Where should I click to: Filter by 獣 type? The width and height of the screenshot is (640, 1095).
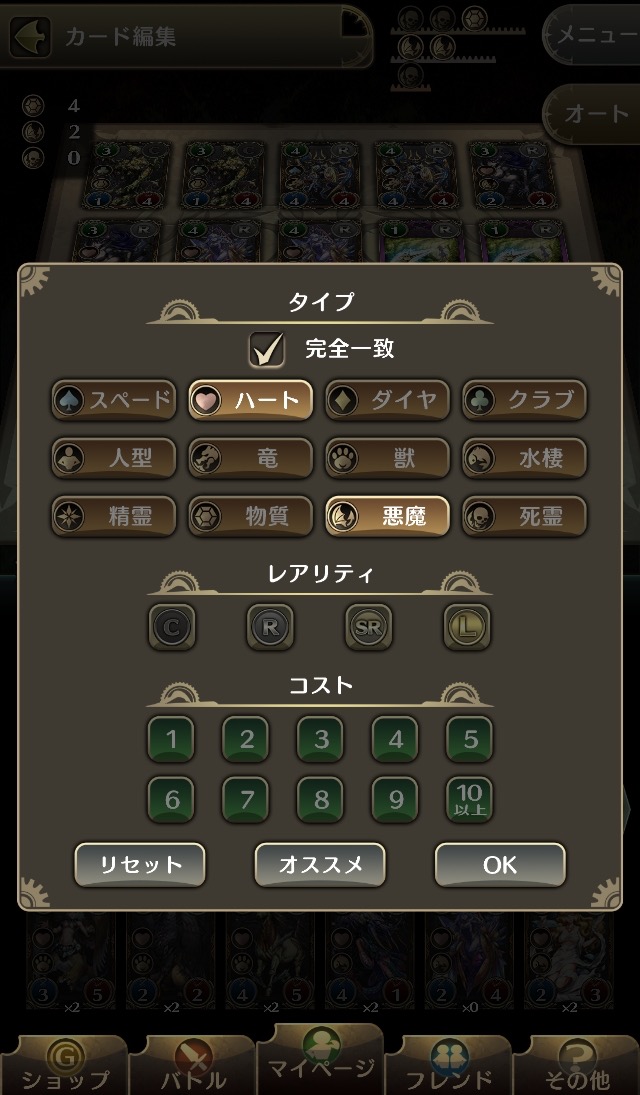click(388, 458)
